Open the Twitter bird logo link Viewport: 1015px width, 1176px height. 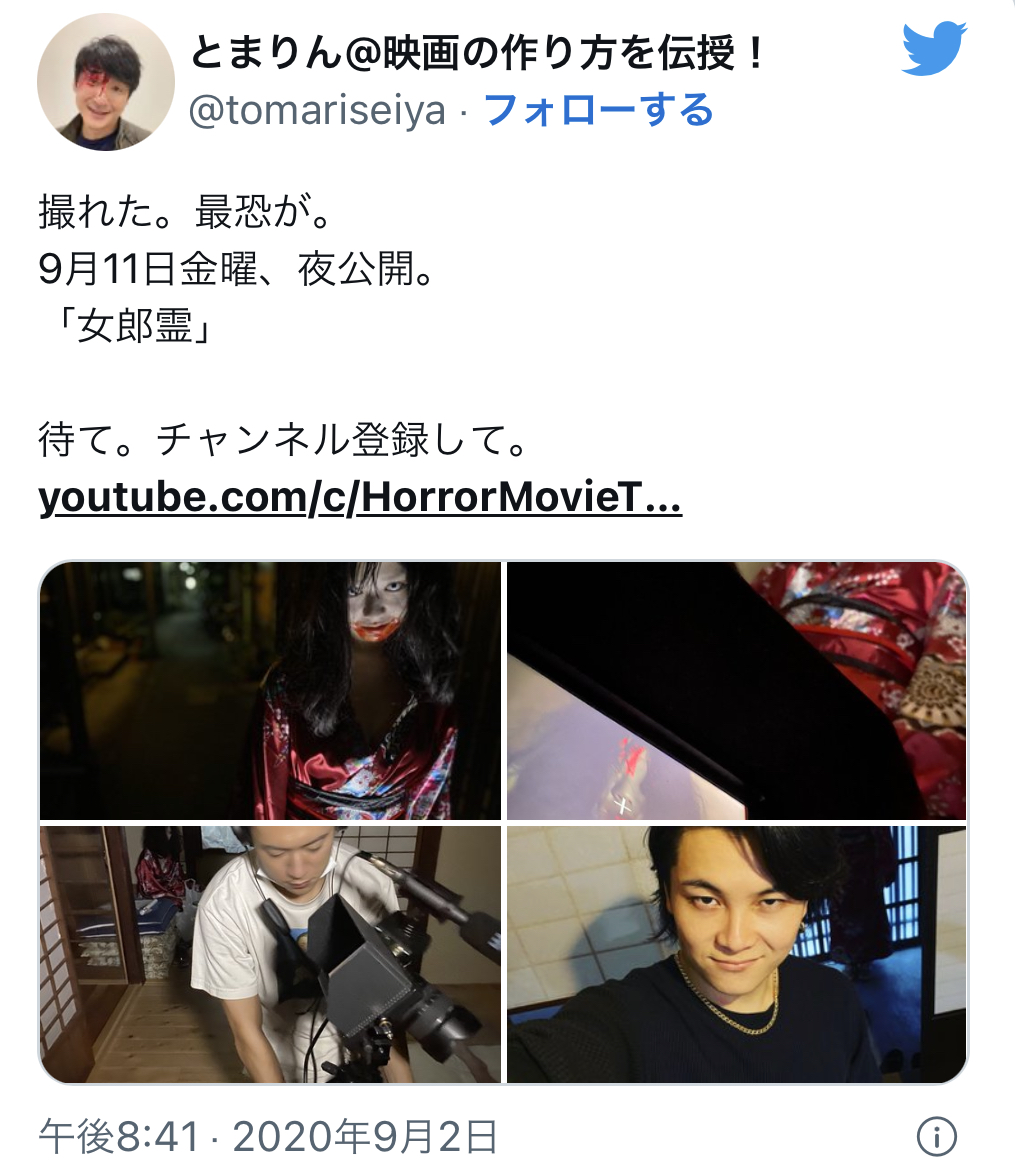point(934,50)
